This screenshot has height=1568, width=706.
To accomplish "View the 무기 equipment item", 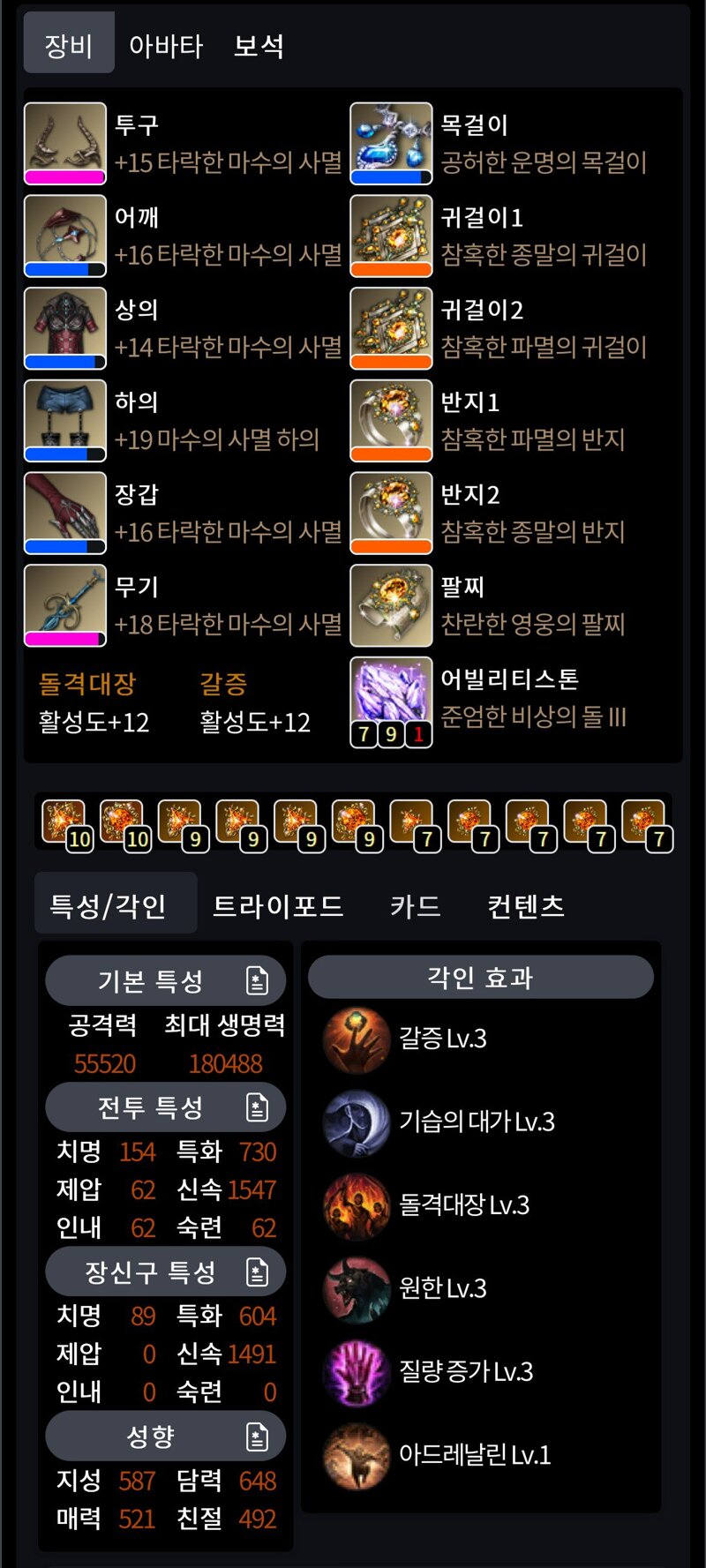I will click(65, 605).
